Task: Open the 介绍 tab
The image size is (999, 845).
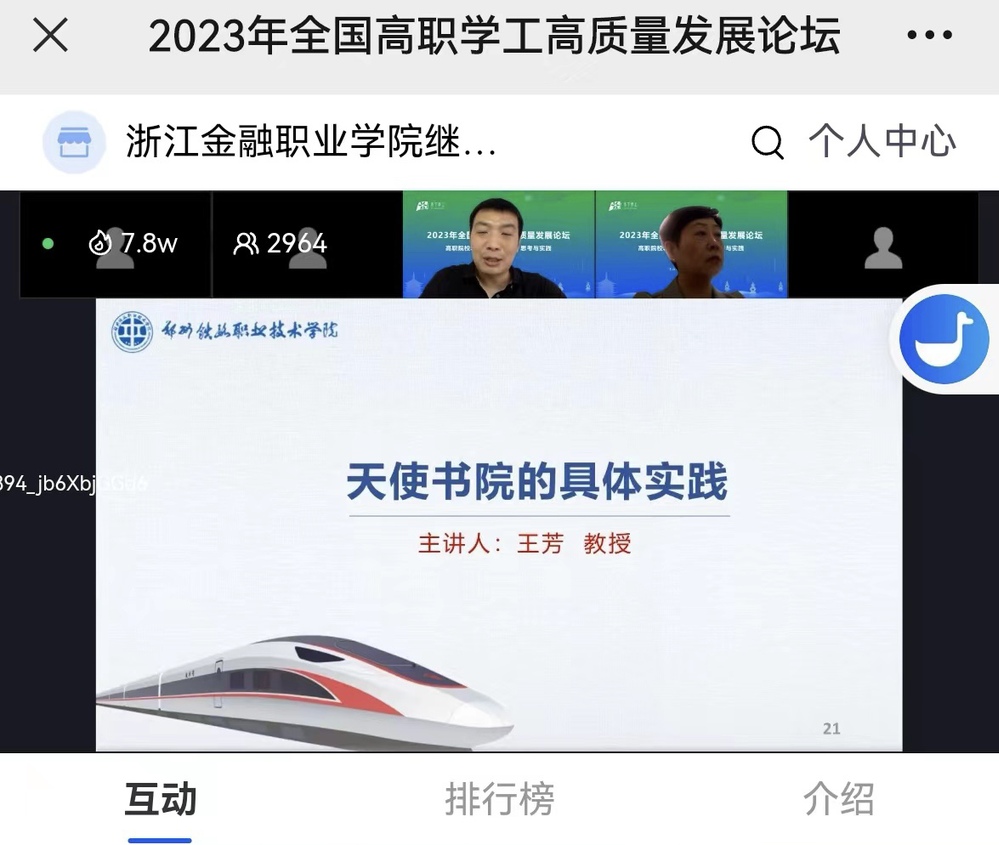Action: click(x=838, y=799)
